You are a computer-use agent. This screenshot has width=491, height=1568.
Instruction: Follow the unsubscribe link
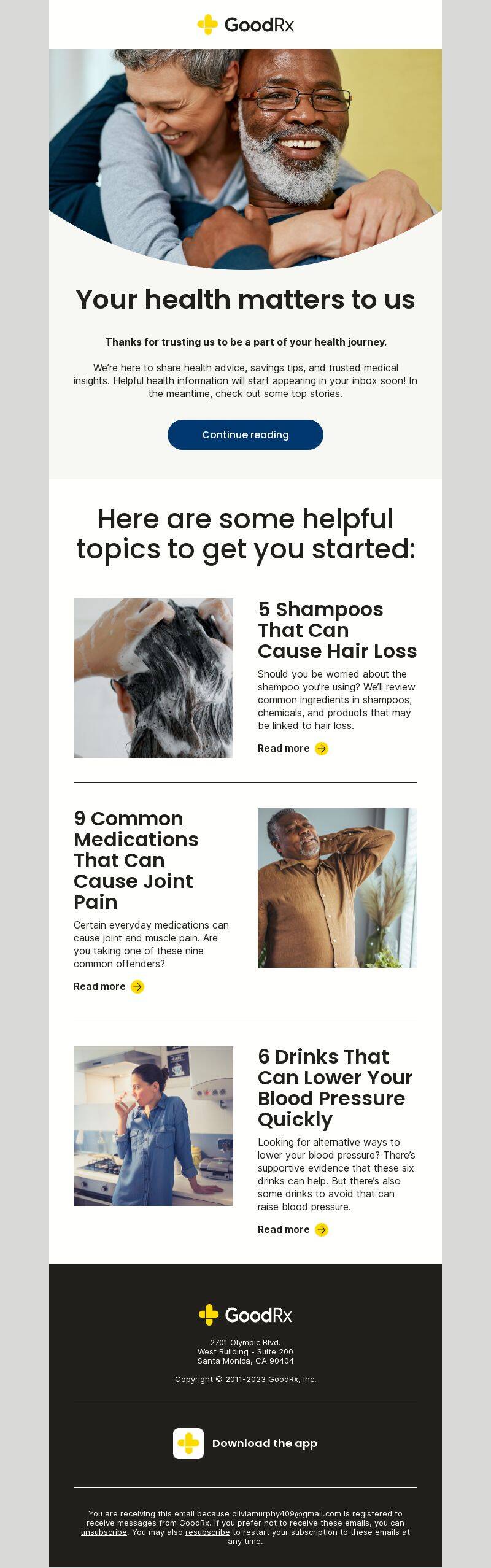click(x=104, y=1532)
